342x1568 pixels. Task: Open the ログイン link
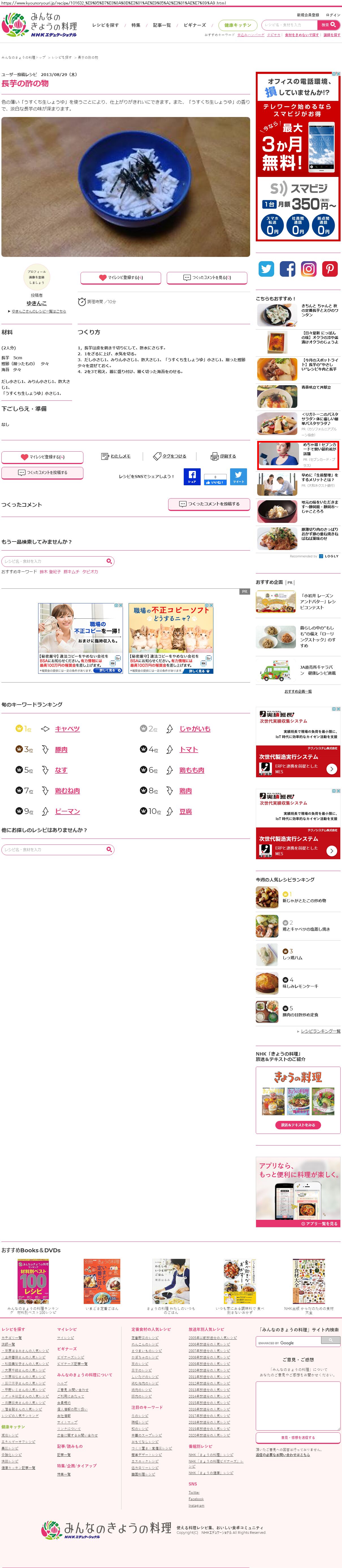333,15
